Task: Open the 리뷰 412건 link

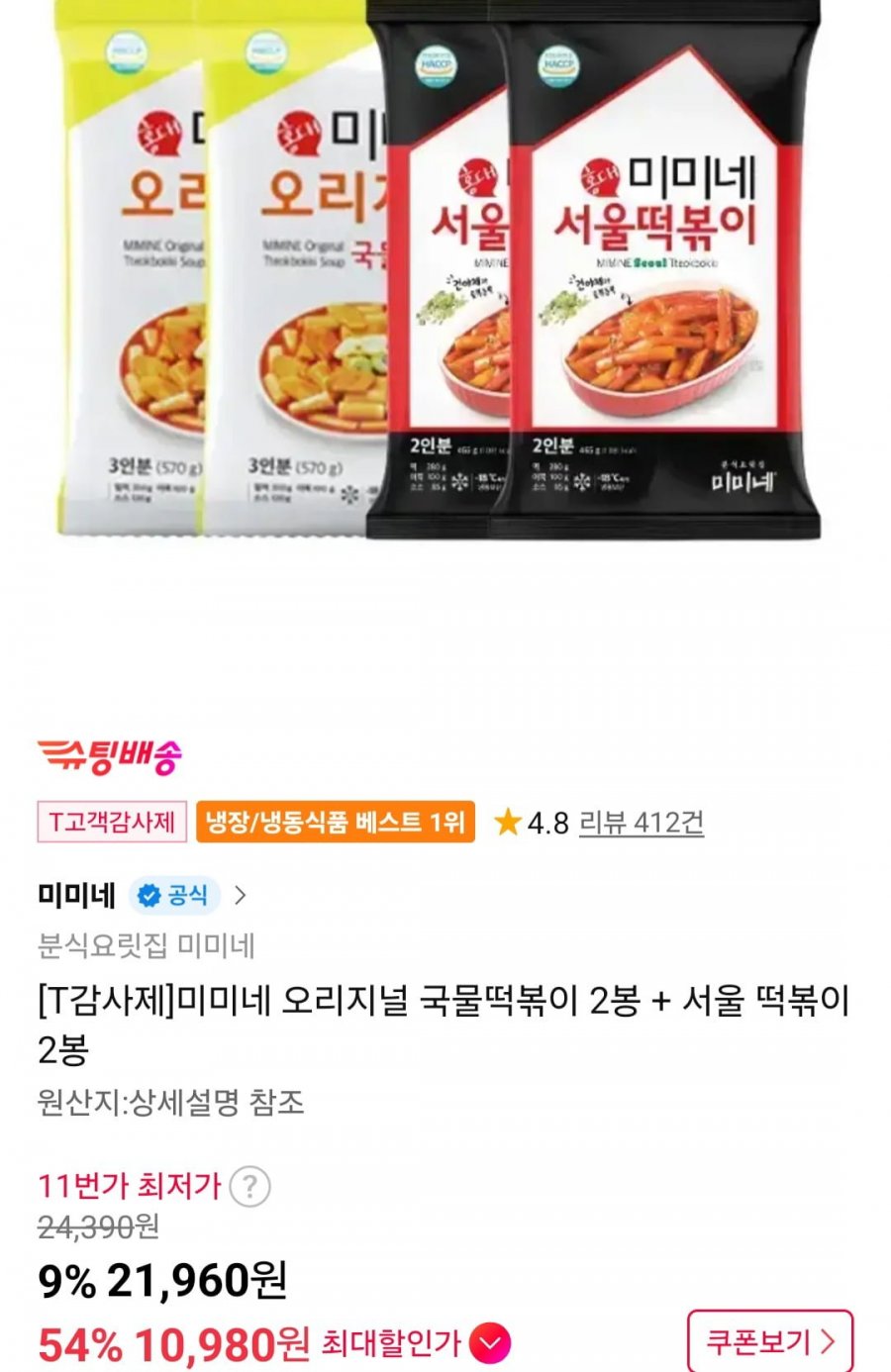Action: tap(641, 822)
